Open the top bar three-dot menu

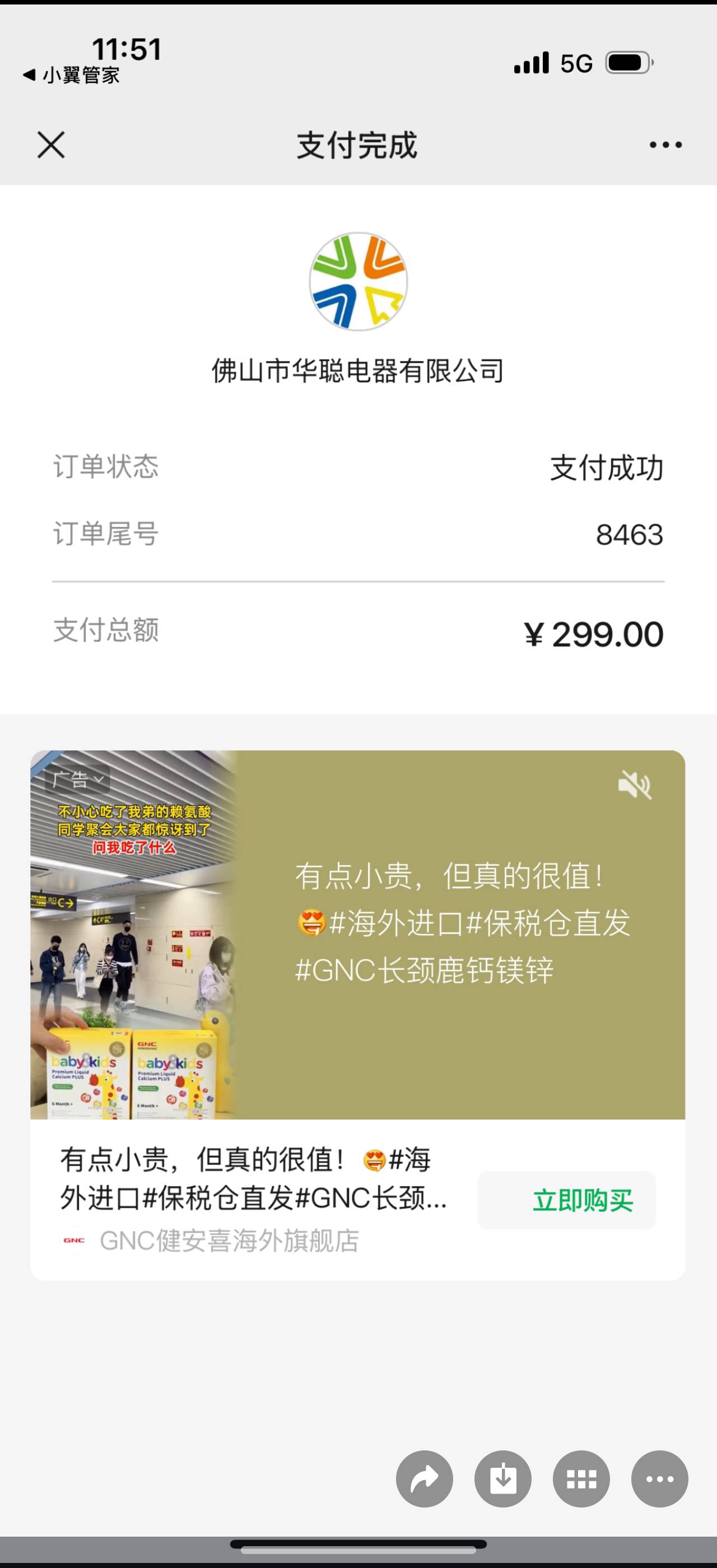tap(665, 145)
